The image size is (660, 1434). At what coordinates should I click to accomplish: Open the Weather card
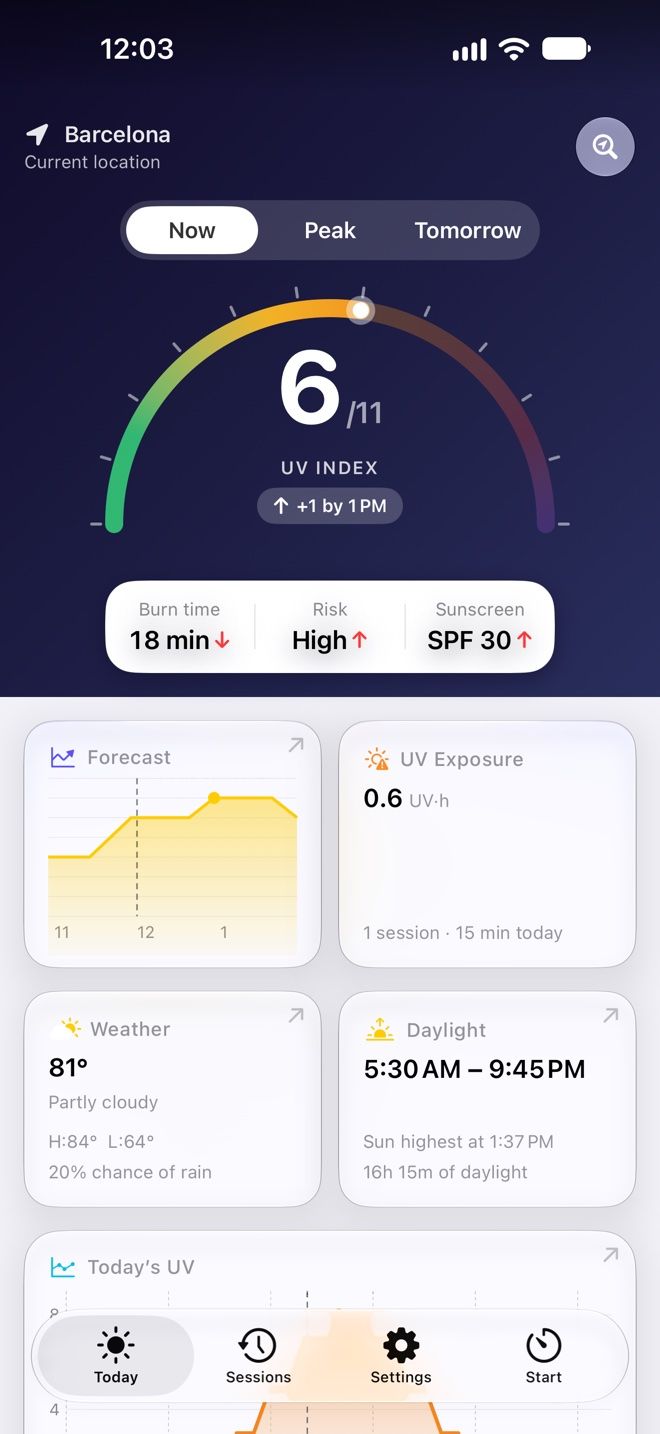tap(172, 1099)
